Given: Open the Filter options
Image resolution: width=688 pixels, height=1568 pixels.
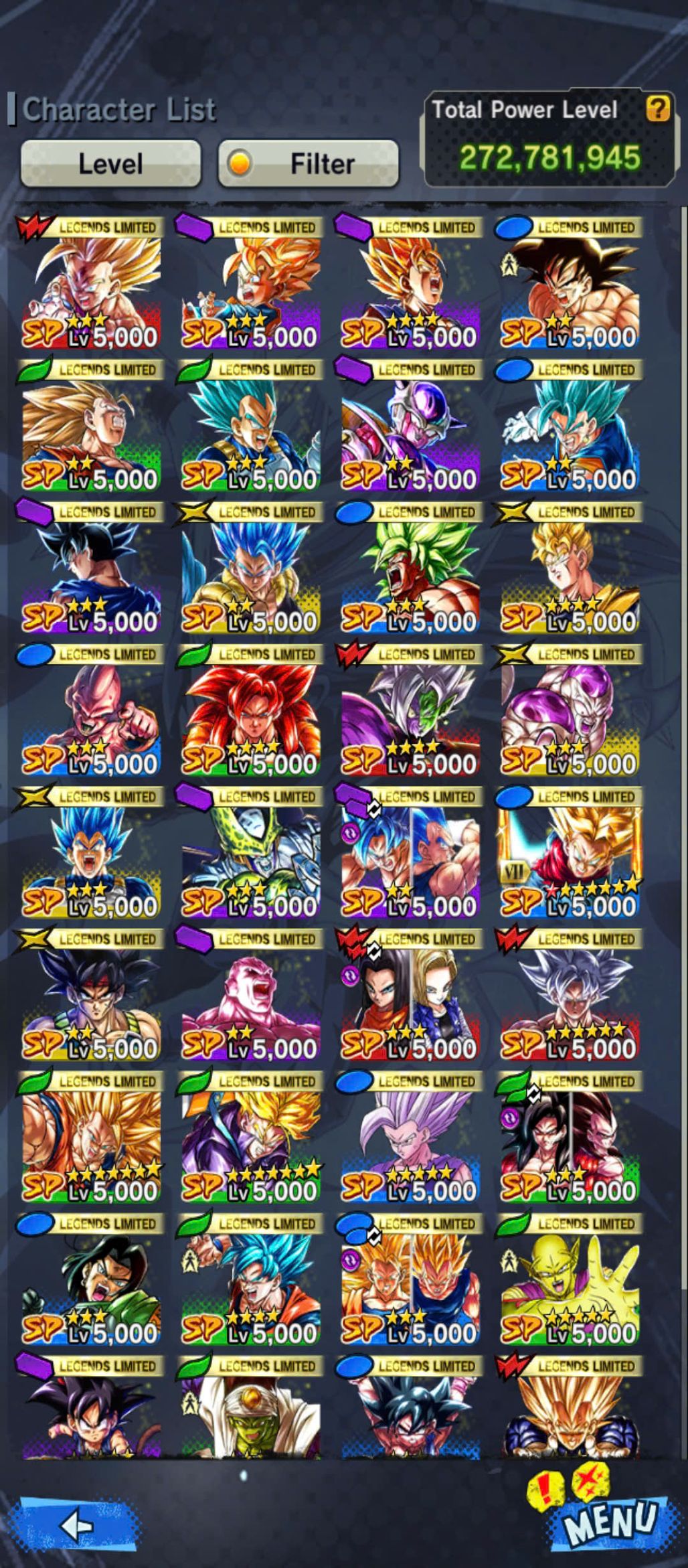Looking at the screenshot, I should point(309,163).
